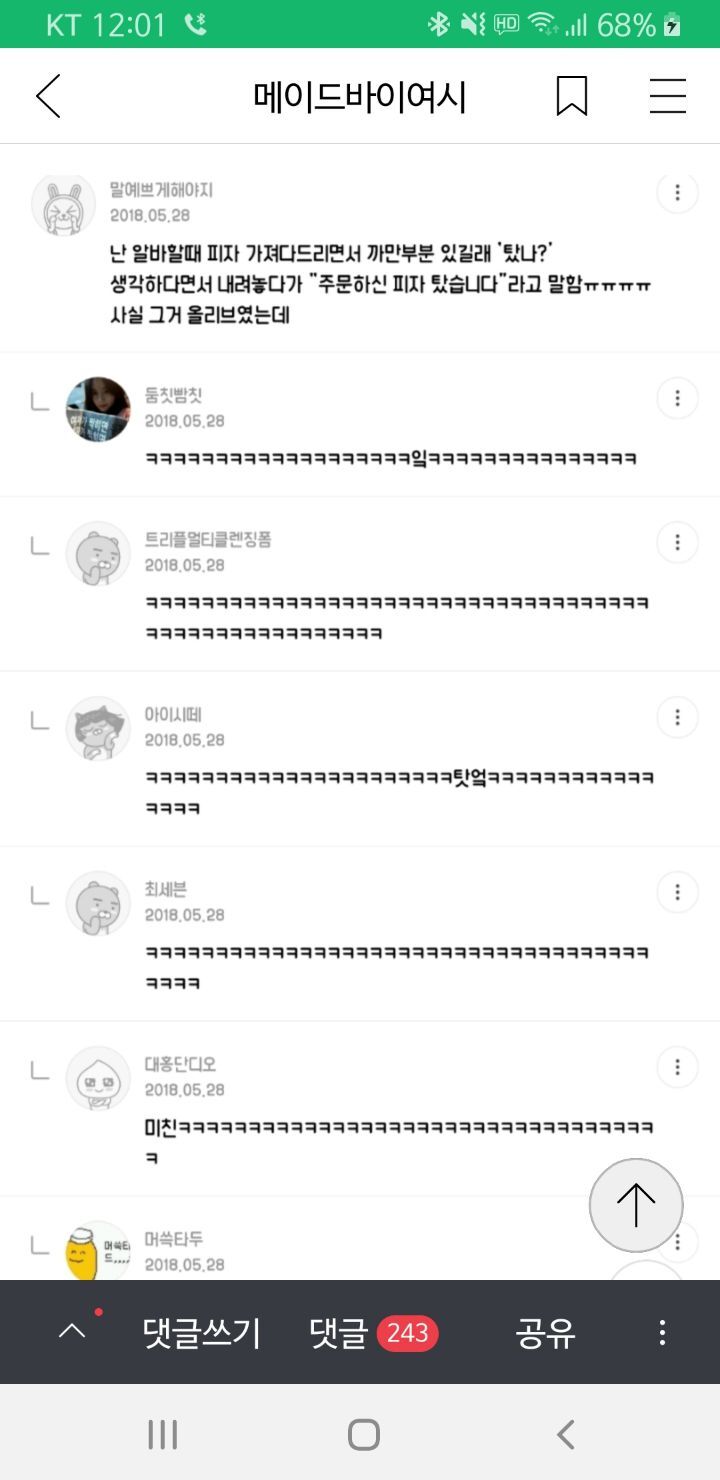Tap the floating scroll-to-top arrow button
This screenshot has height=1480, width=720.
pyautogui.click(x=637, y=1205)
